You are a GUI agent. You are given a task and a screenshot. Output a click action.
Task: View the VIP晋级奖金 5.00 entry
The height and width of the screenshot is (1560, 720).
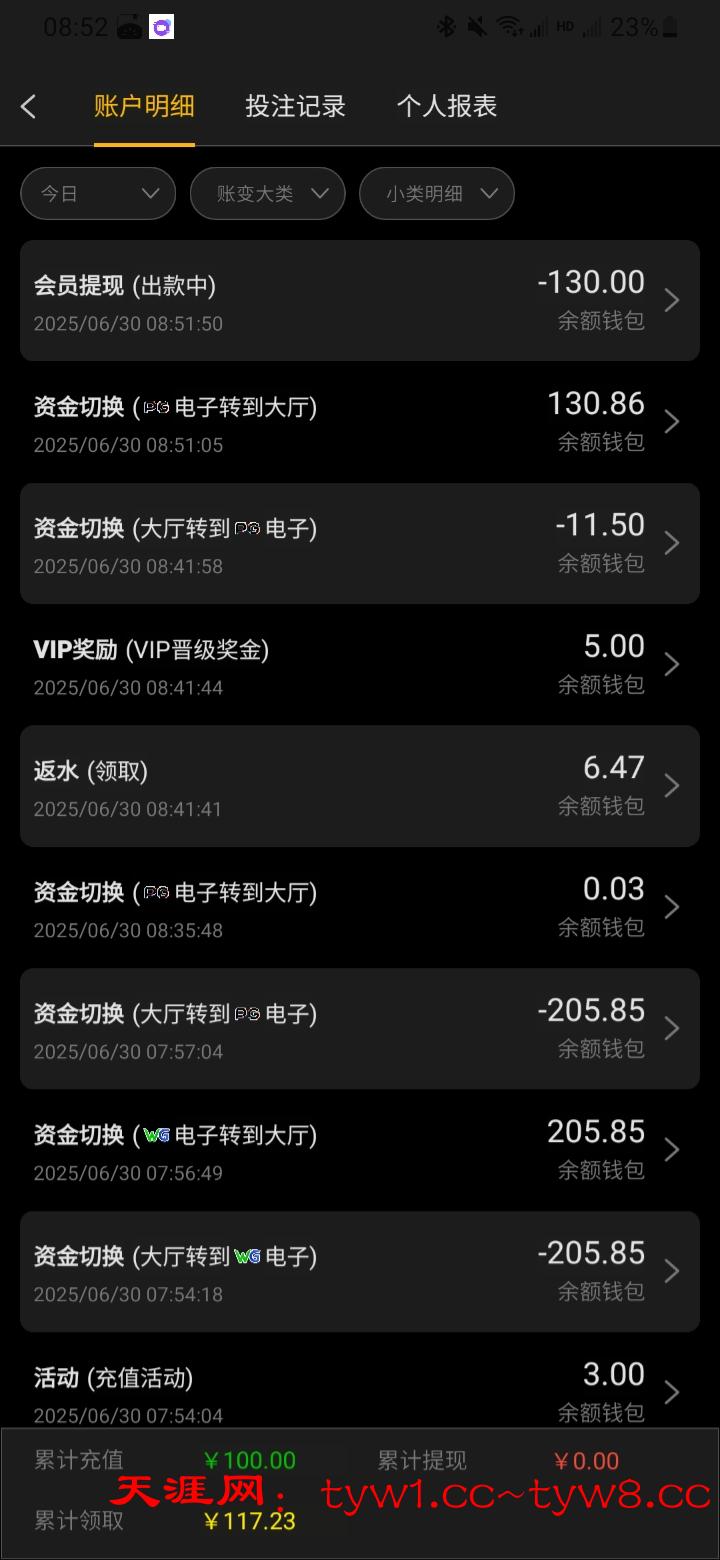[360, 665]
